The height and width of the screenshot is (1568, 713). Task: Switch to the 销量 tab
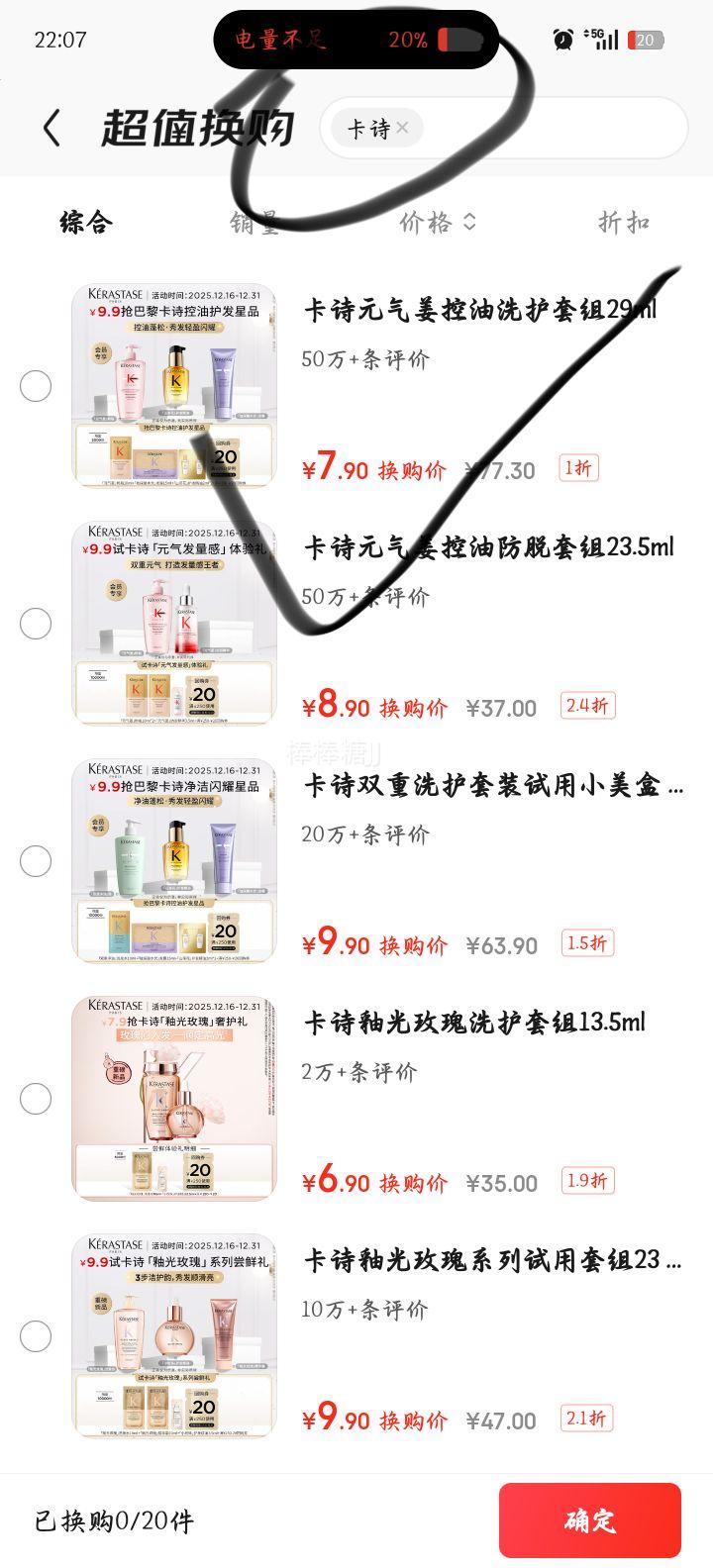(x=255, y=223)
